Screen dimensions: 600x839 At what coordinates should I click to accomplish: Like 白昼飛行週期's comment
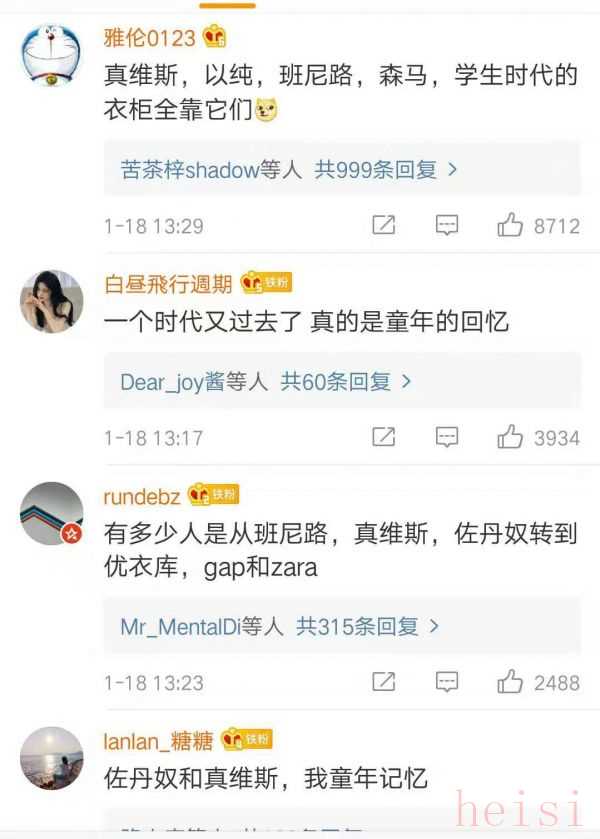tap(511, 437)
